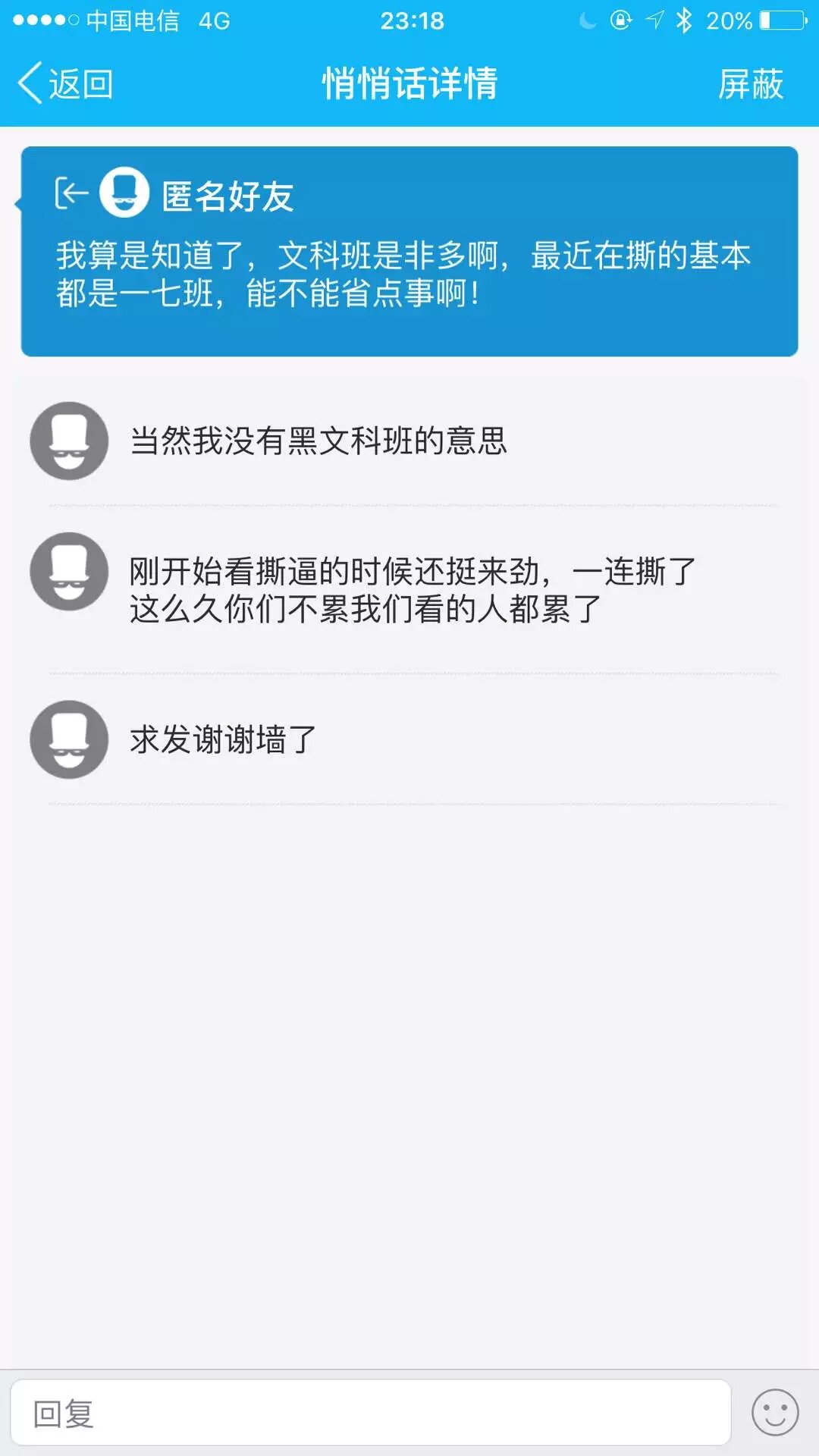
Task: Focus the 回复 reply input field
Action: coord(370,1412)
